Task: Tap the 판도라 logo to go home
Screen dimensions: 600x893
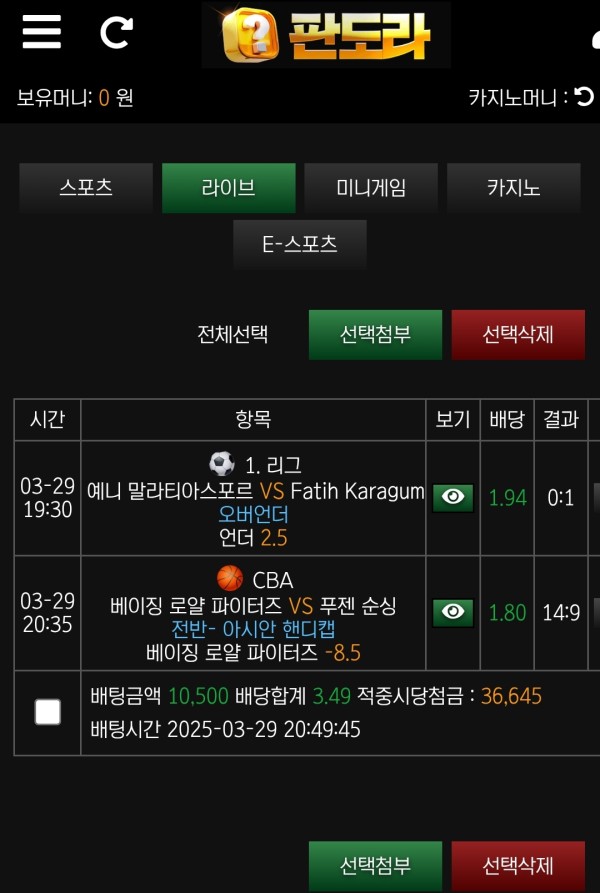Action: click(x=326, y=35)
